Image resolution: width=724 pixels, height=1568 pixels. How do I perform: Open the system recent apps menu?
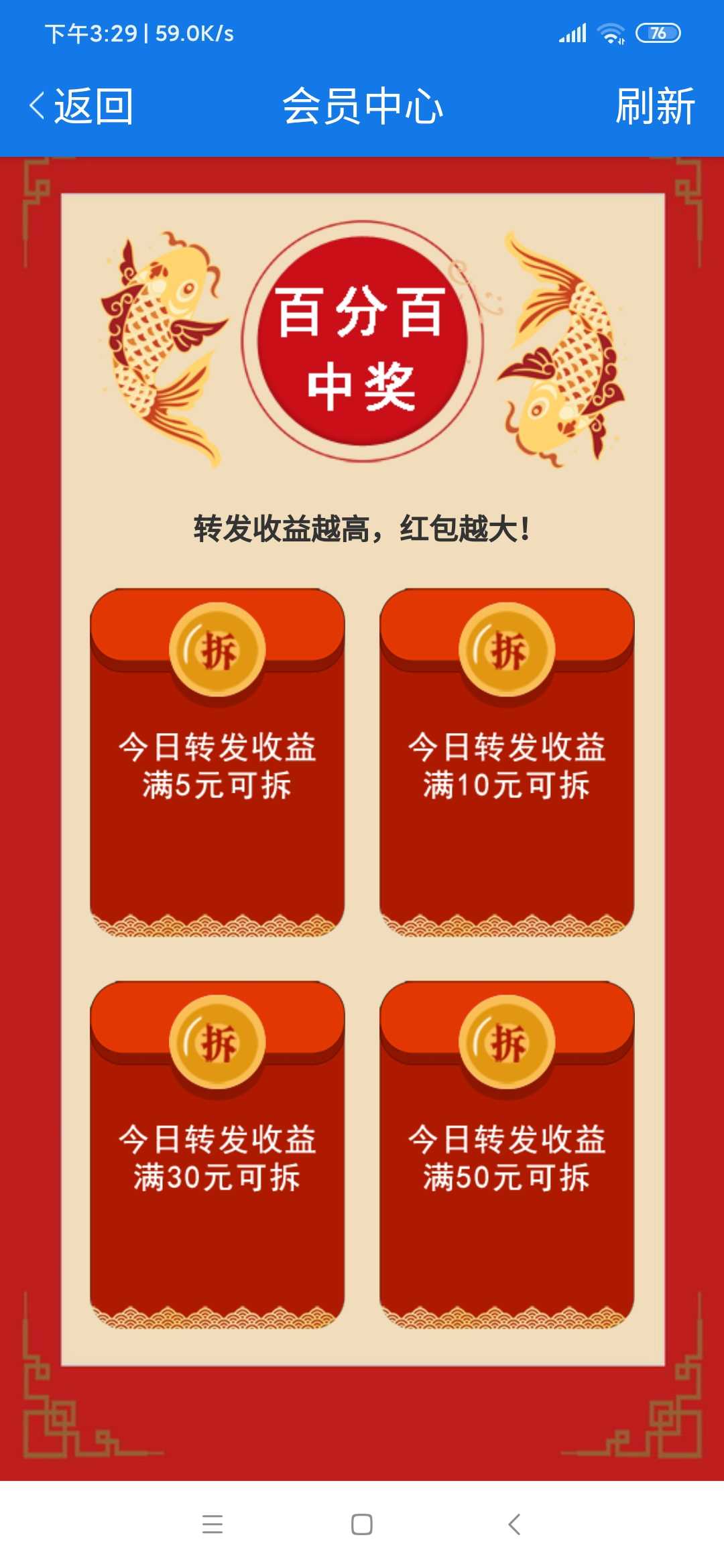pos(213,1524)
